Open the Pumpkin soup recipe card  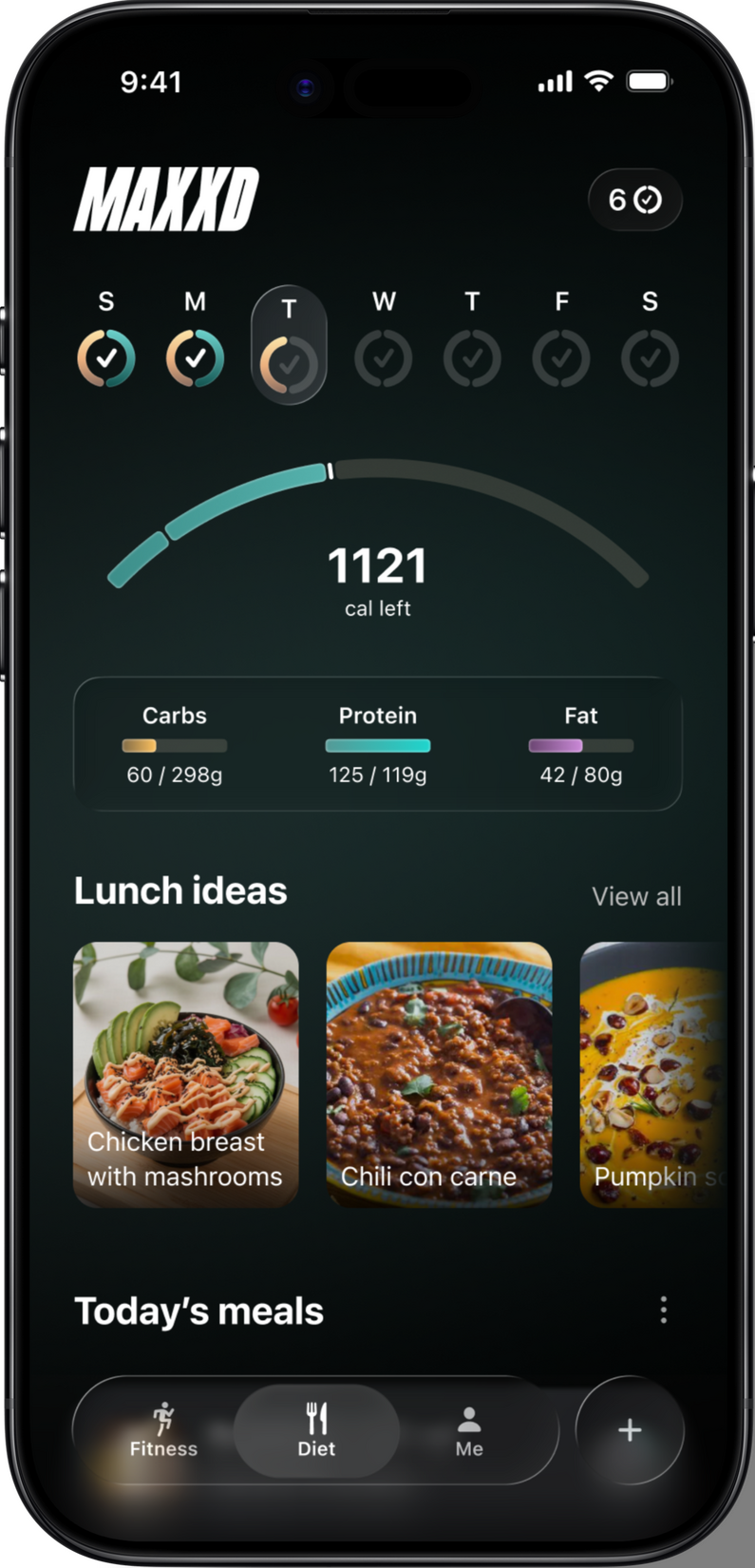coord(653,1074)
